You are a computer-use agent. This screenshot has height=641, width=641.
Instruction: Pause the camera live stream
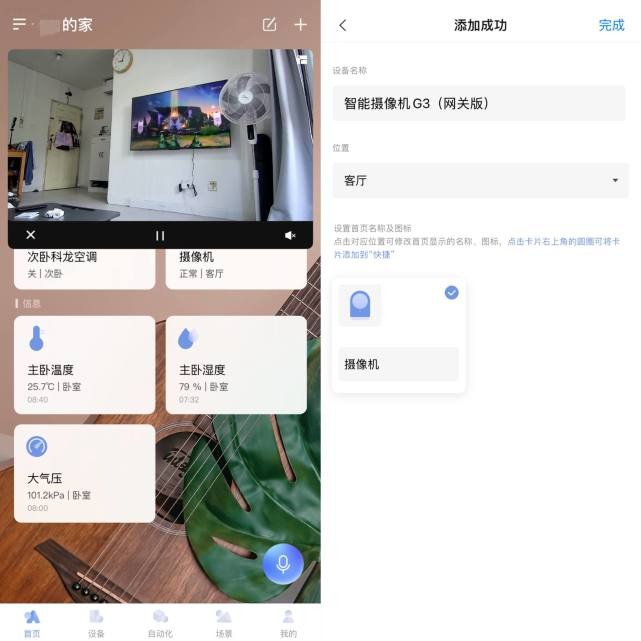click(x=160, y=235)
